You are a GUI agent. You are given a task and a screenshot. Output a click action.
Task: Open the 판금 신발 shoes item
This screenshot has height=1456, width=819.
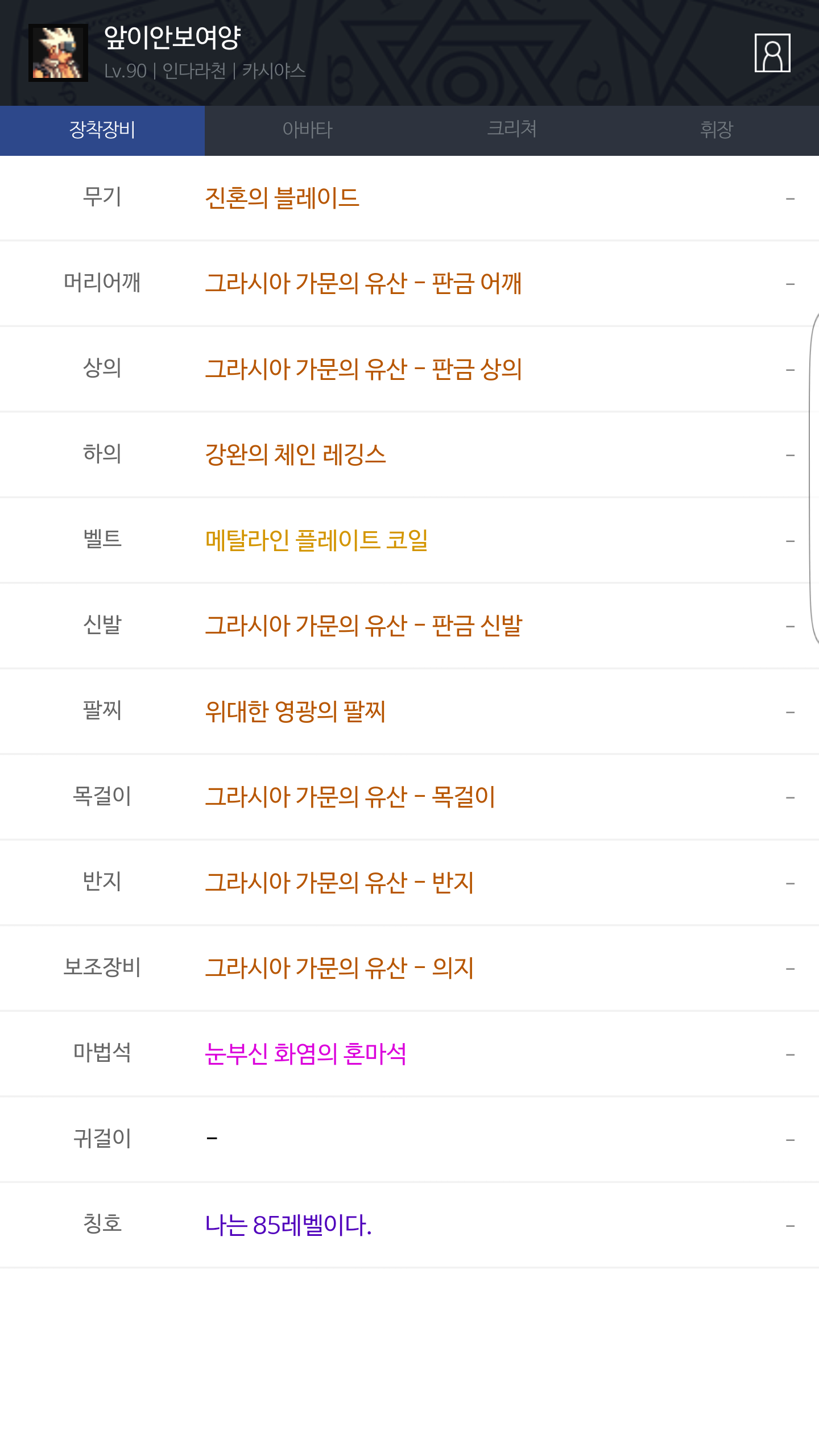(363, 626)
